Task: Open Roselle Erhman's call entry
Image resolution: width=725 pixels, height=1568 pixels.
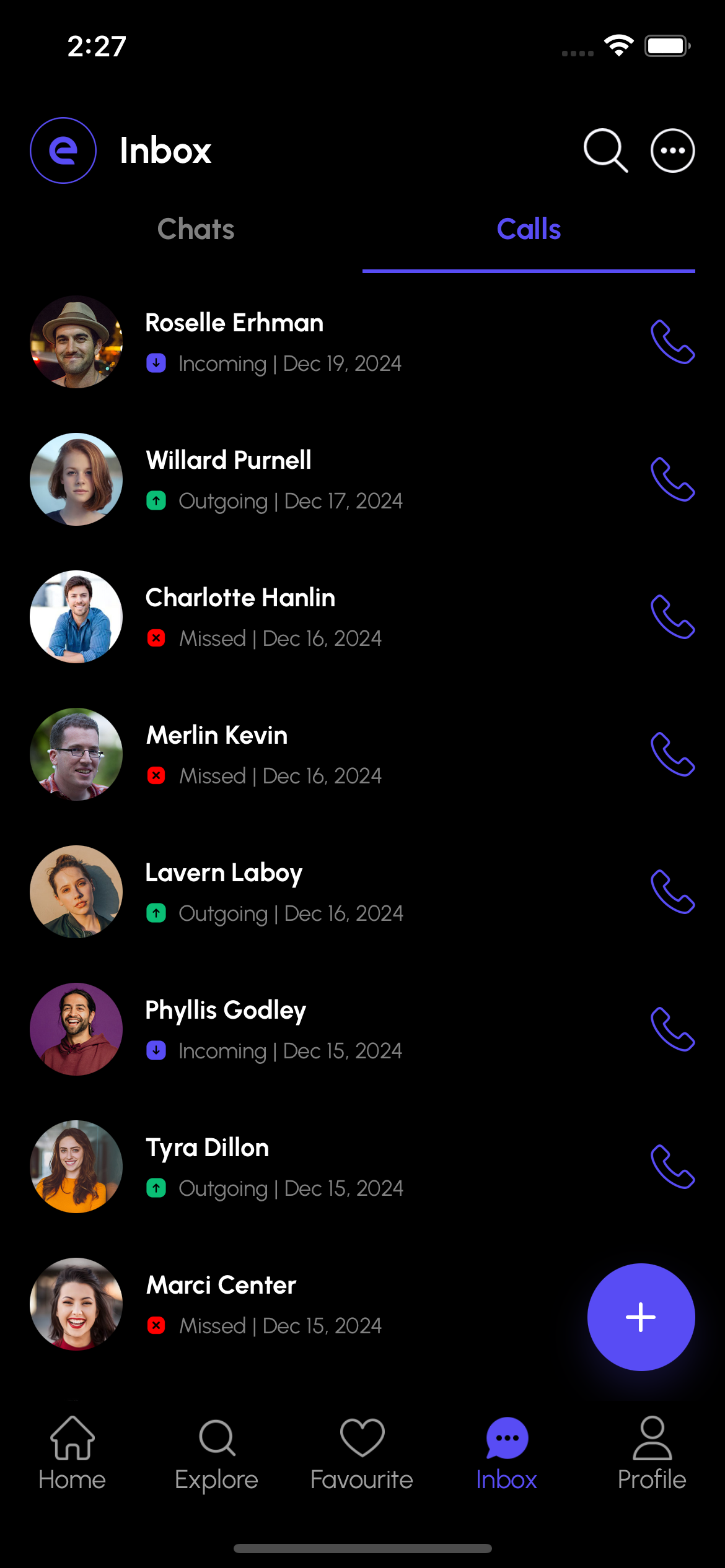Action: click(x=279, y=342)
